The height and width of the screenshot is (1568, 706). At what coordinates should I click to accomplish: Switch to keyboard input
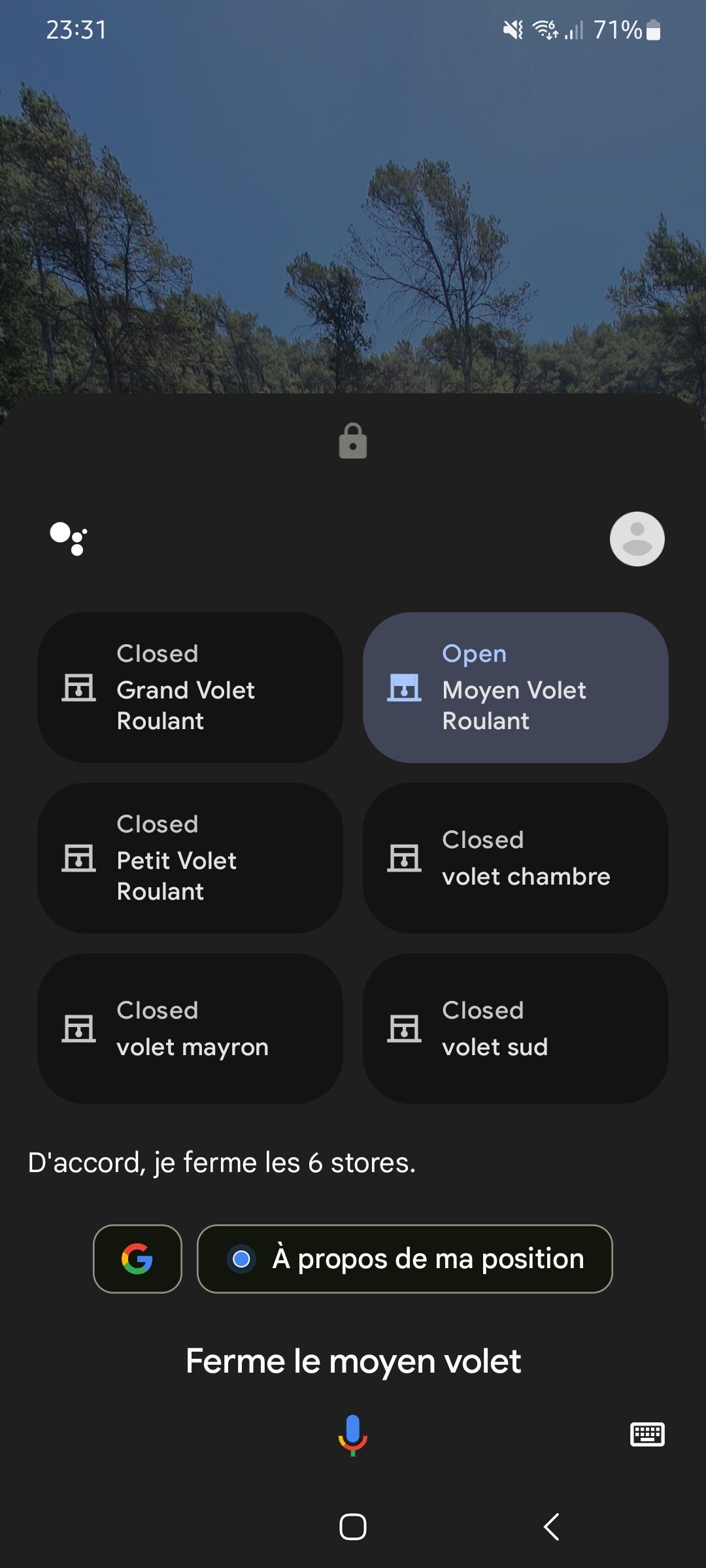647,1434
